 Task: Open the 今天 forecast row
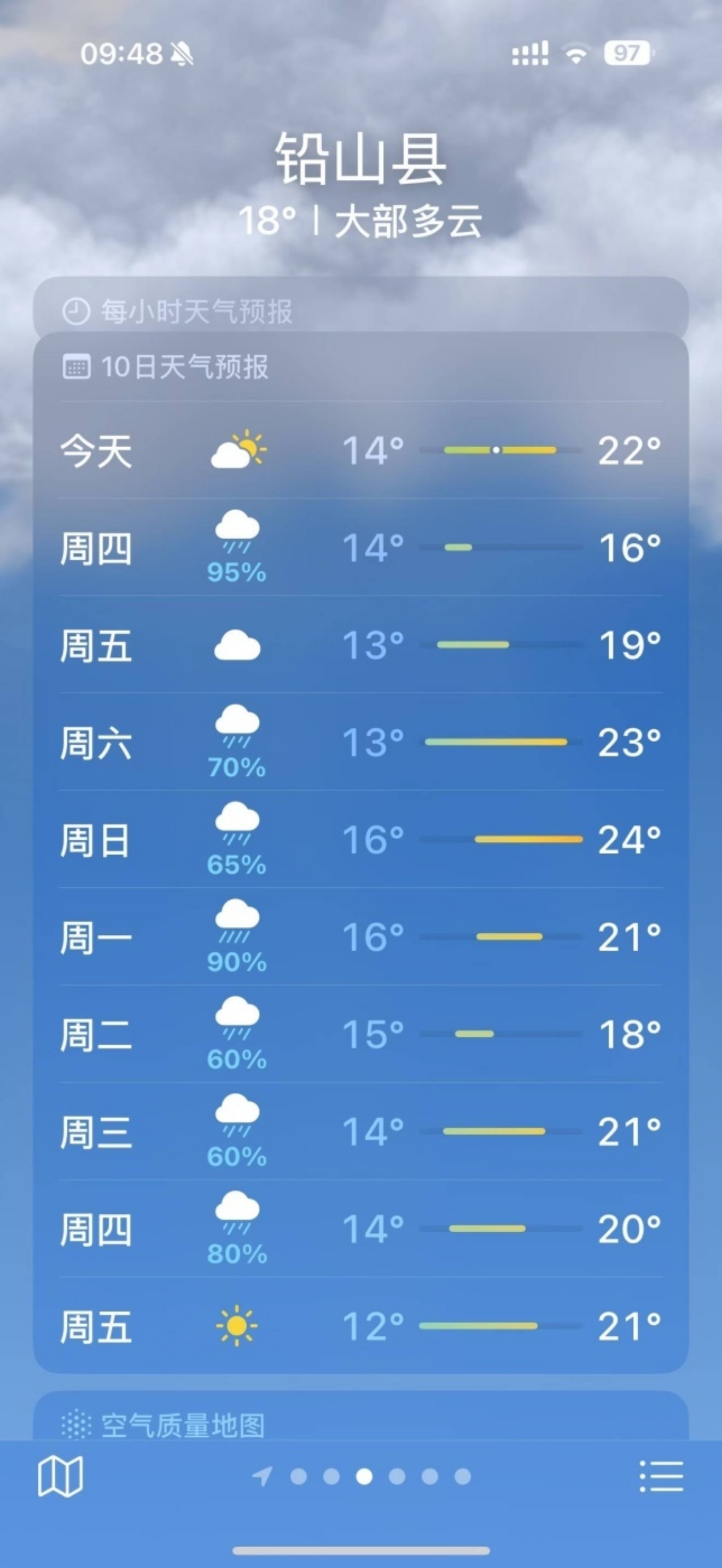(360, 451)
